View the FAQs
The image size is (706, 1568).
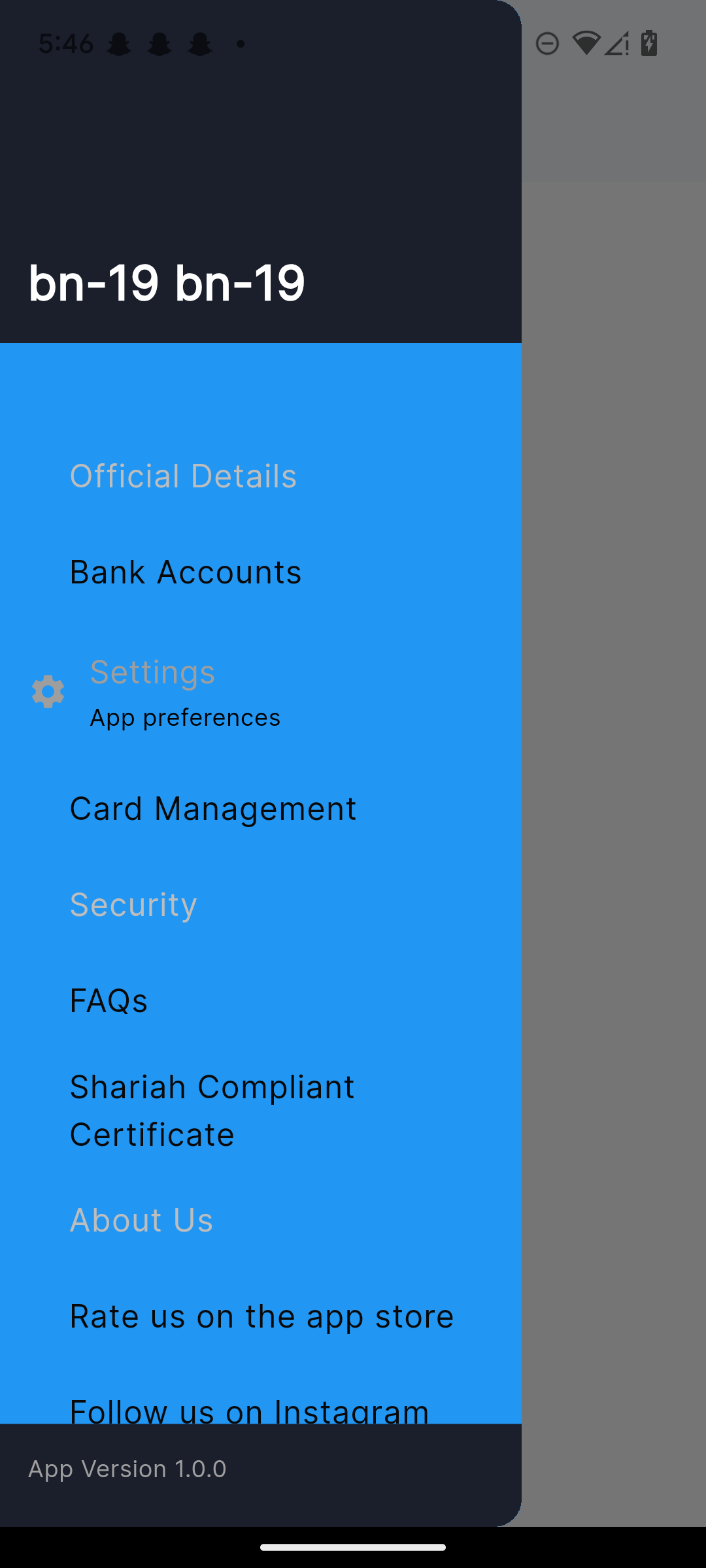(x=109, y=1001)
